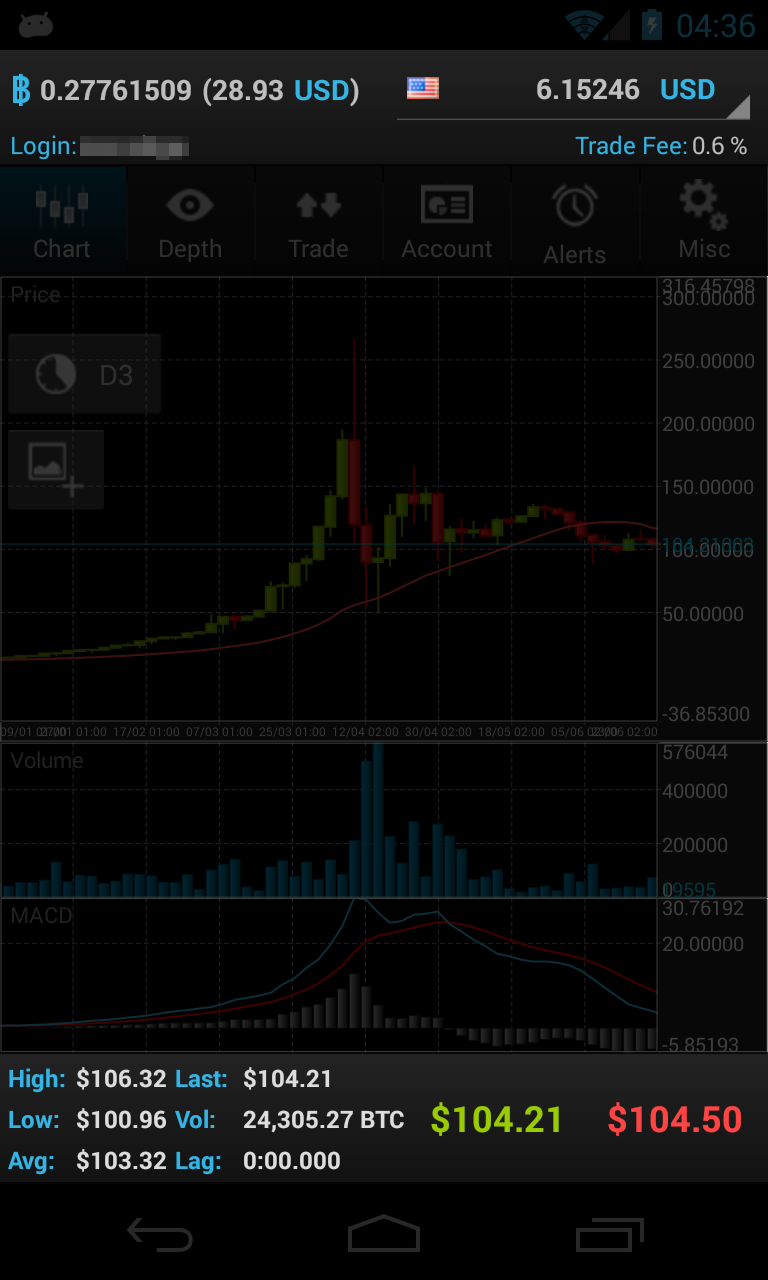Select the Misc settings tab
The width and height of the screenshot is (768, 1280).
point(704,221)
